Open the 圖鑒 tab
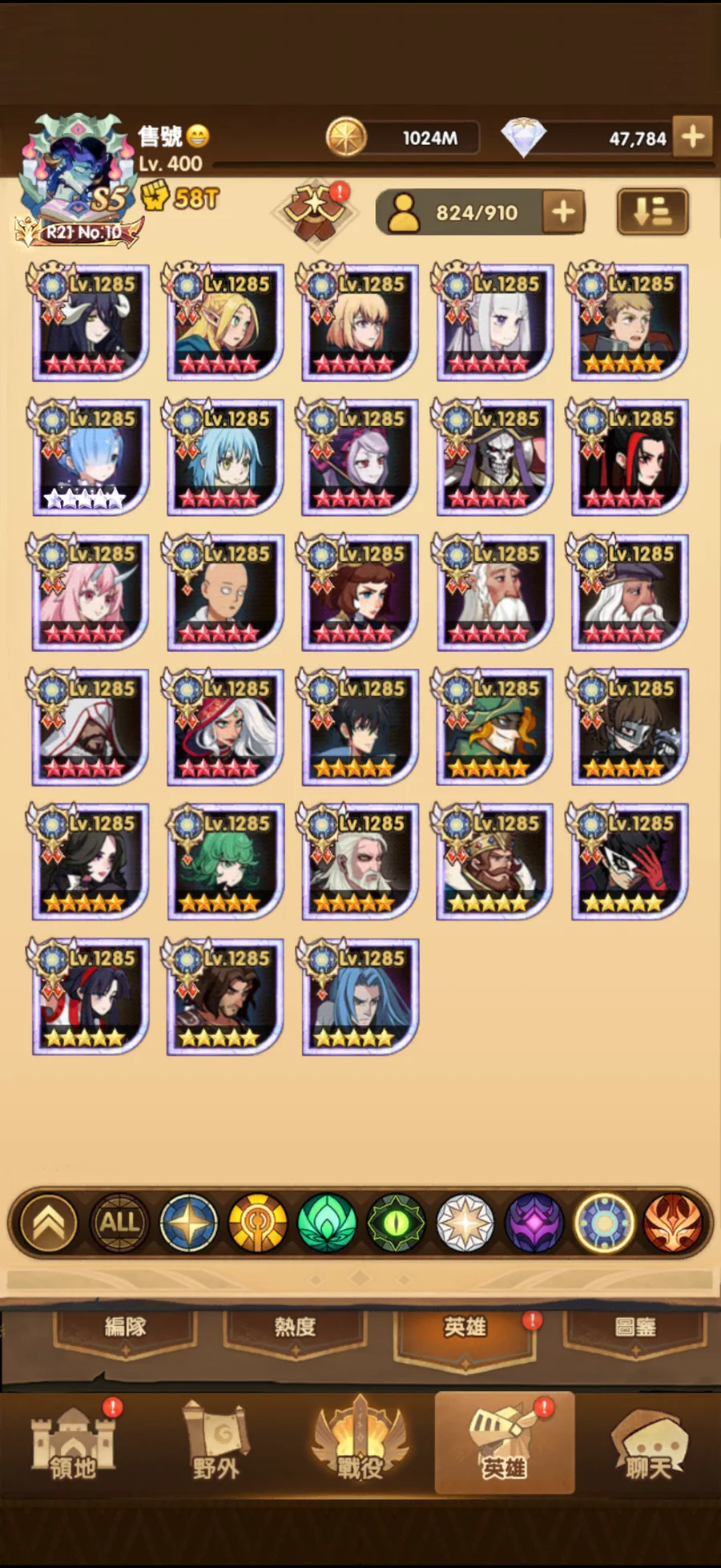Image resolution: width=721 pixels, height=1568 pixels. pyautogui.click(x=635, y=1328)
